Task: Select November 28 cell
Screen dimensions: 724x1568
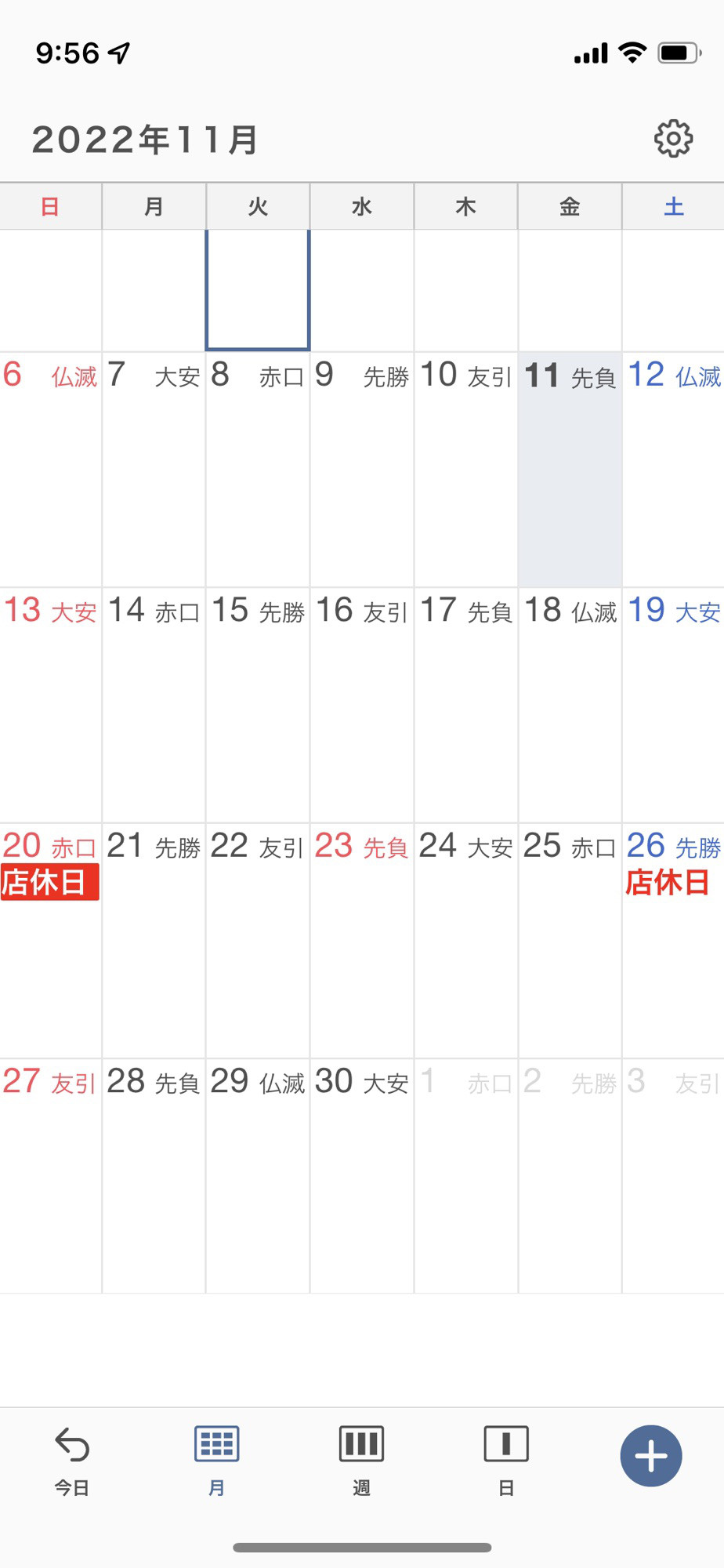Action: (154, 1176)
